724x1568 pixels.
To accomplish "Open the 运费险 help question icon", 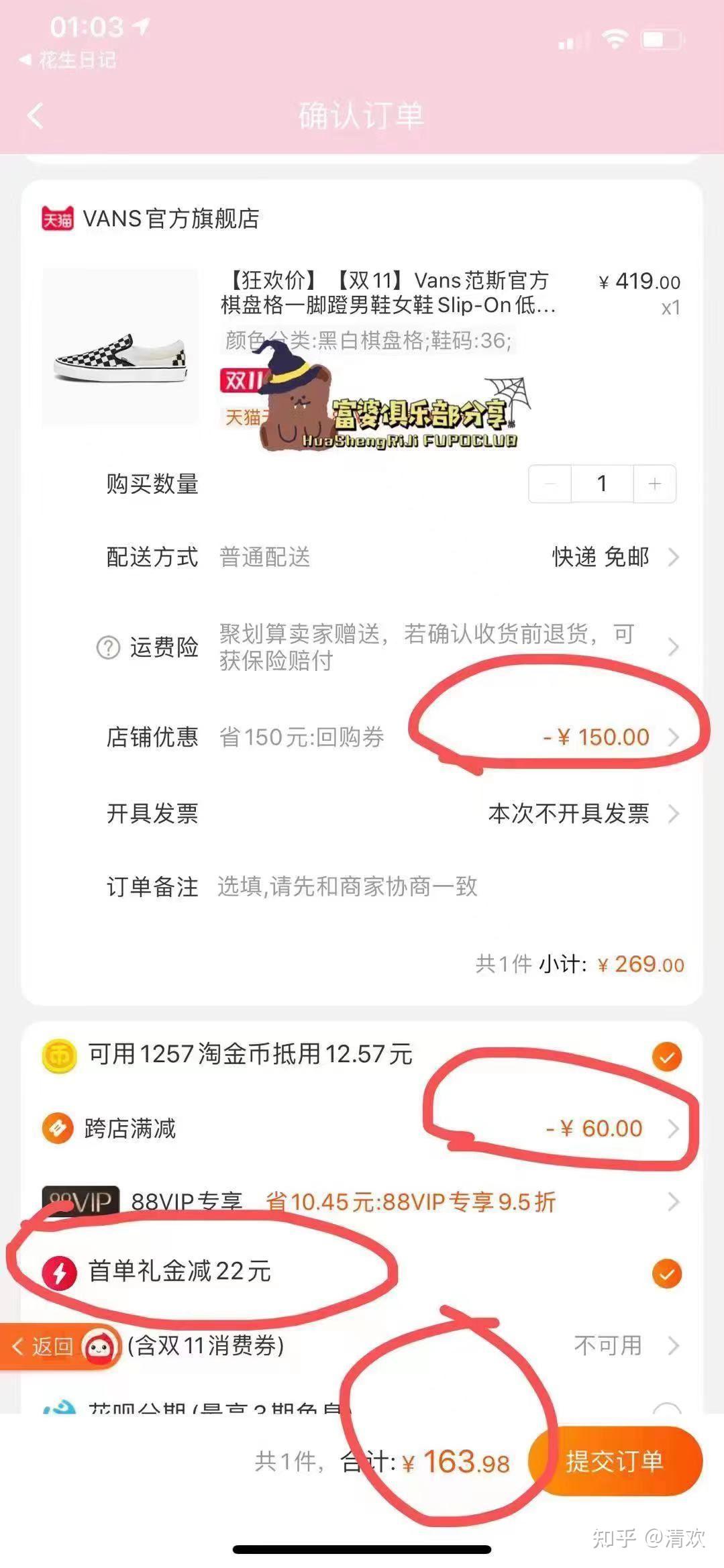I will tap(108, 647).
